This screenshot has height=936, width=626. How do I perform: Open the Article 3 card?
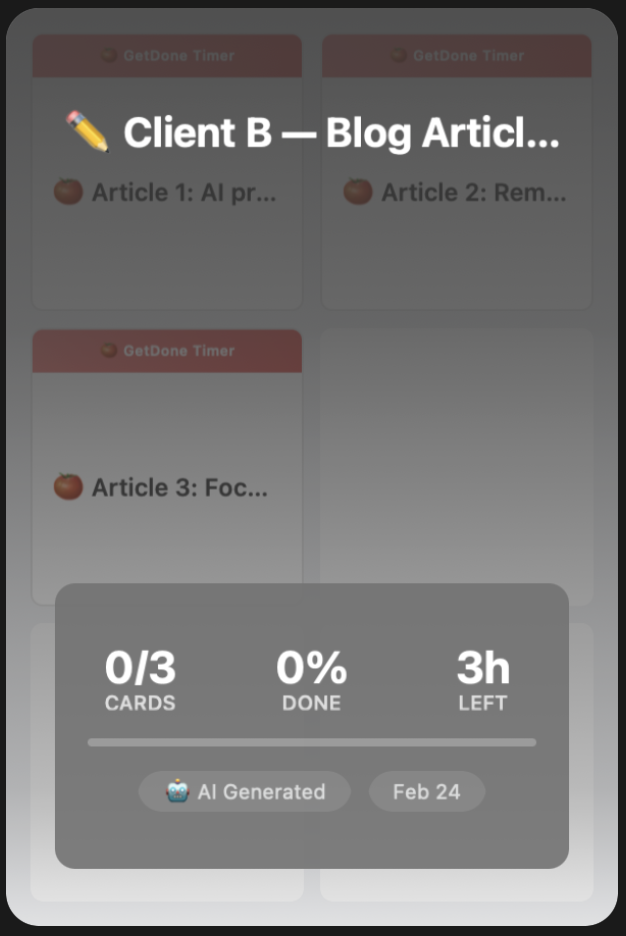point(167,488)
